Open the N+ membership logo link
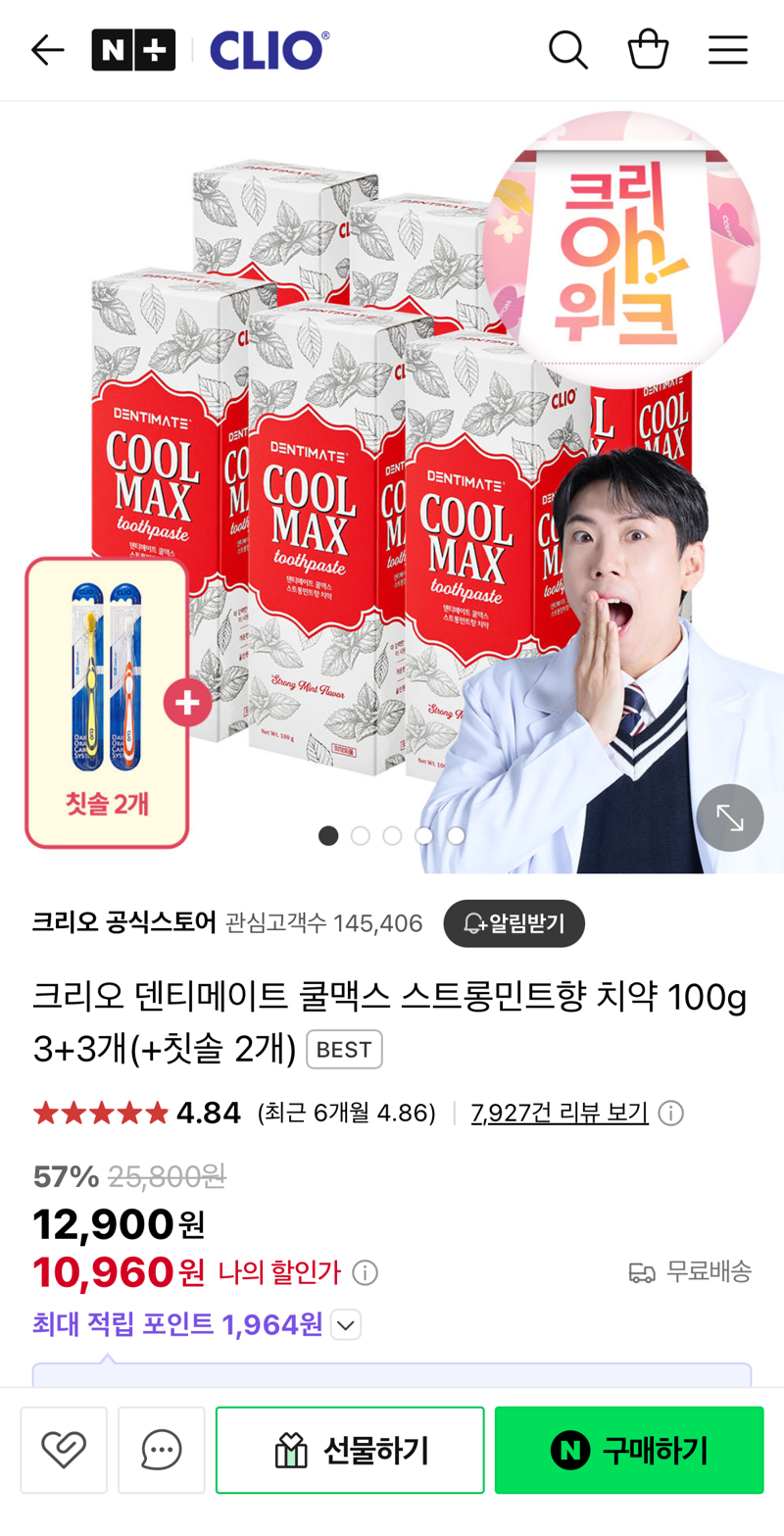This screenshot has width=784, height=1536. coord(133,50)
